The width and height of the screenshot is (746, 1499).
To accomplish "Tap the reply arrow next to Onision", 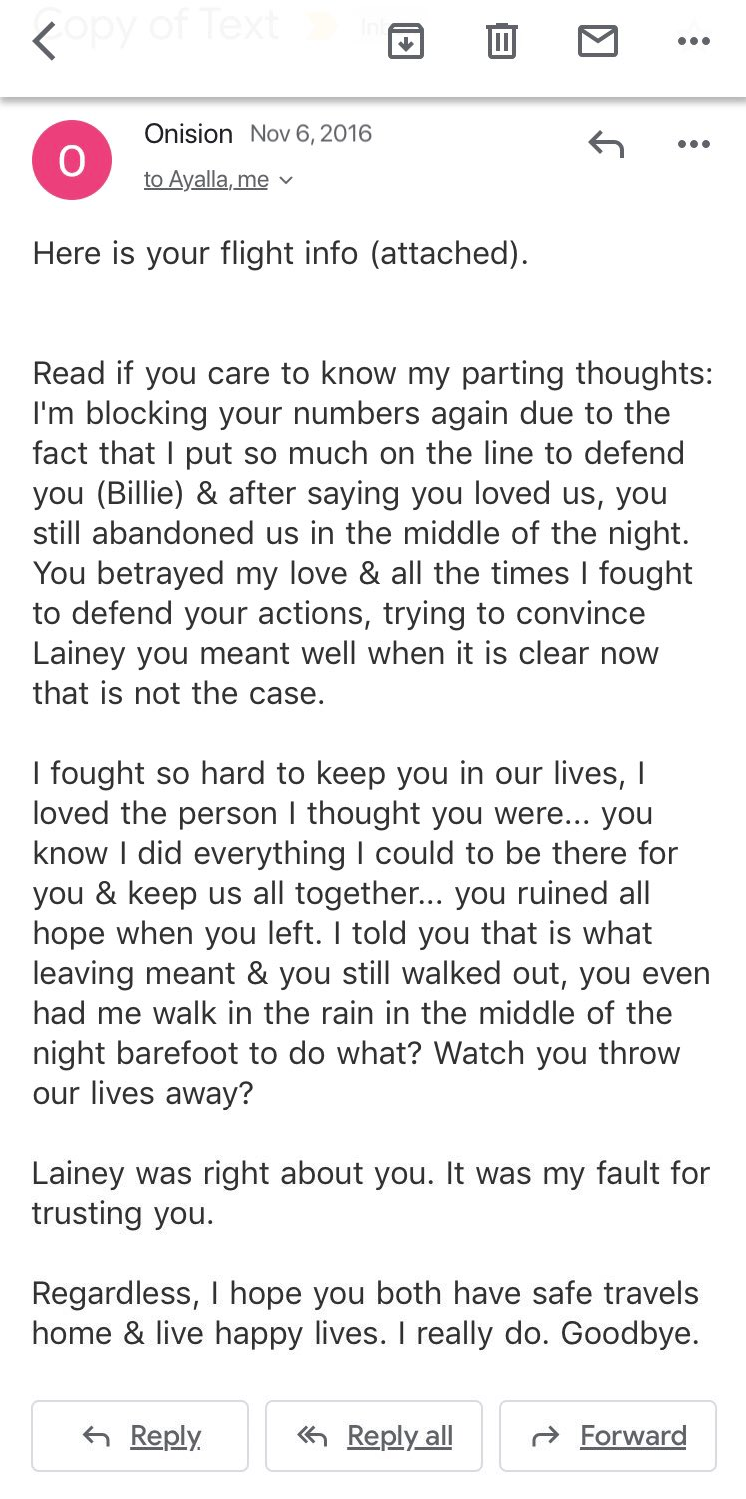I will (x=606, y=145).
